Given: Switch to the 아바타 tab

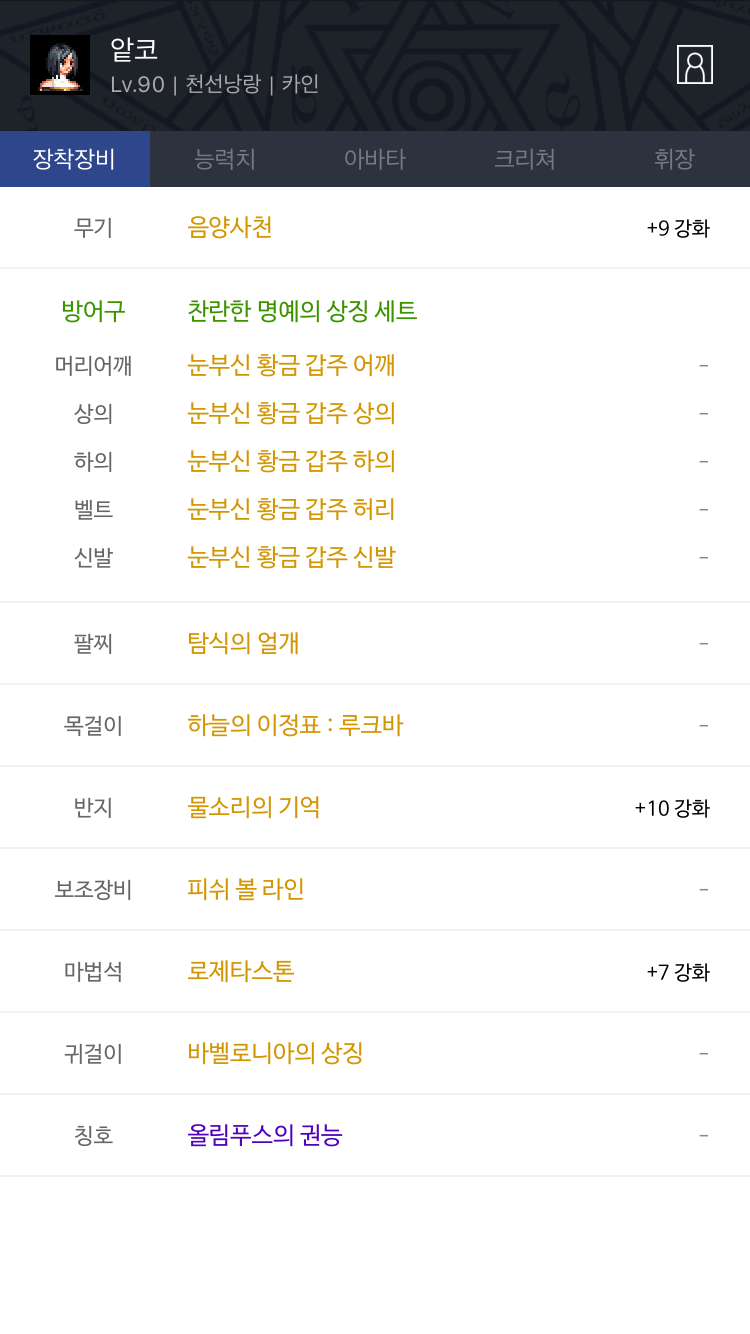Looking at the screenshot, I should pyautogui.click(x=375, y=159).
